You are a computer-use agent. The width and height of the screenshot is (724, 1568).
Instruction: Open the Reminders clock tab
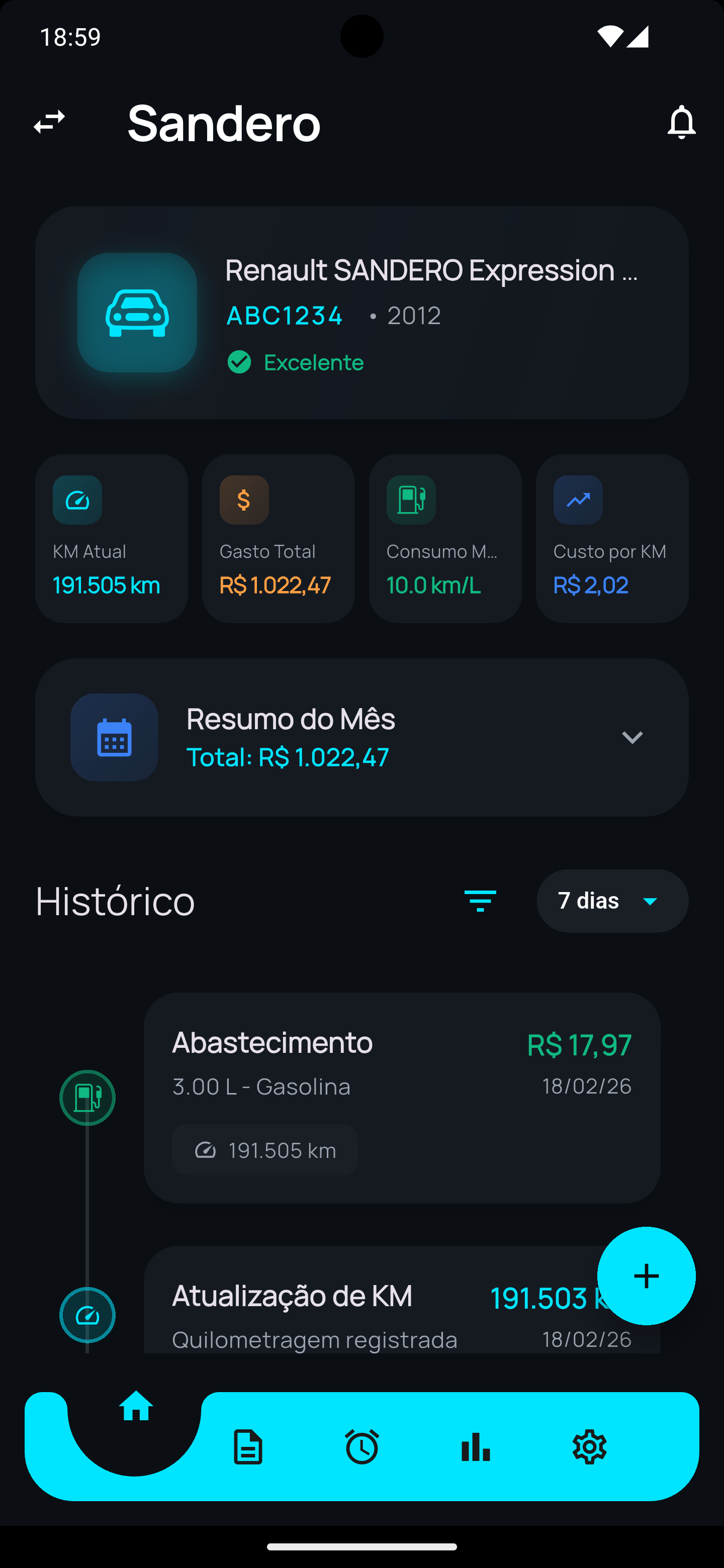[x=361, y=1447]
